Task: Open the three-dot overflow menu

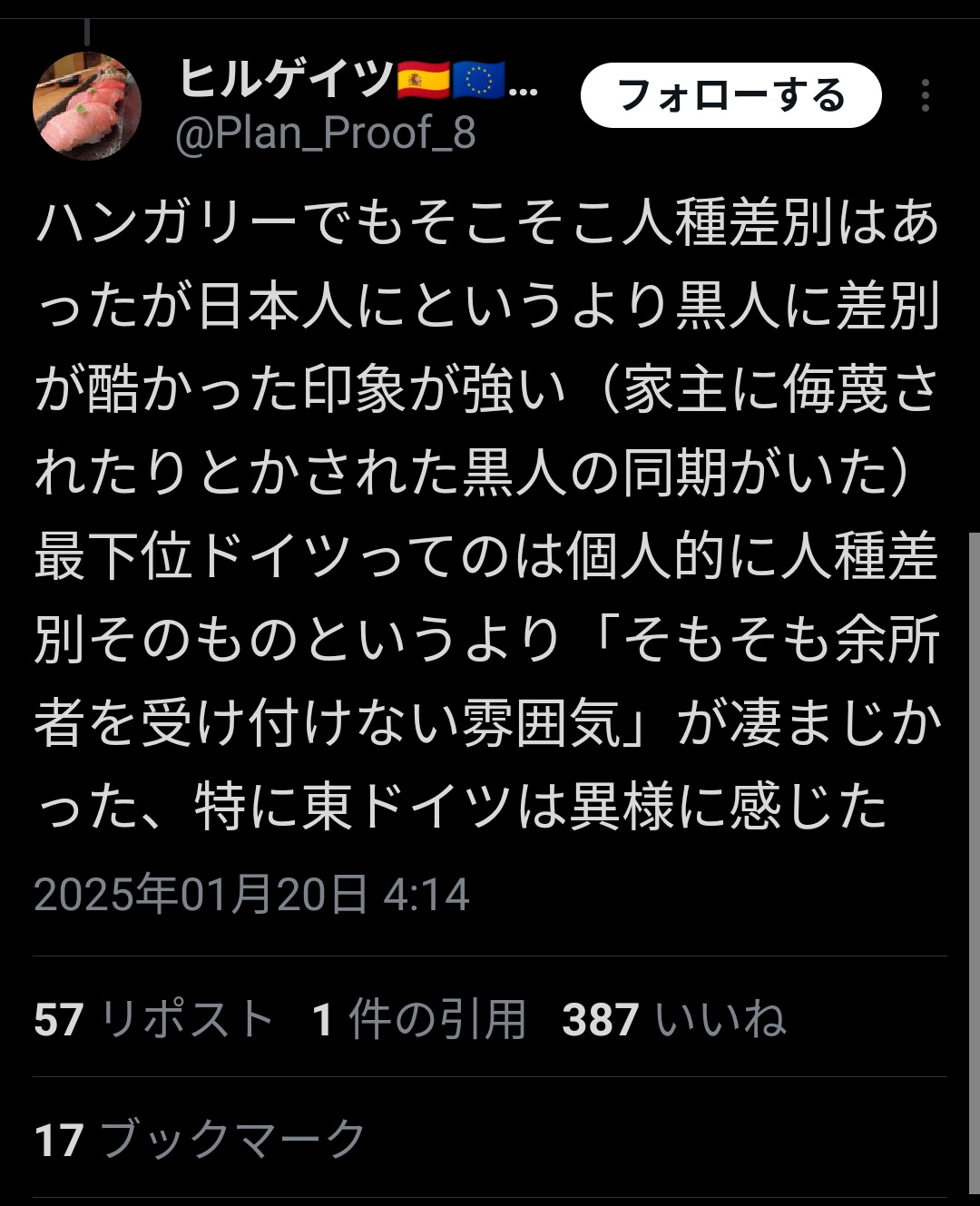Action: click(x=925, y=95)
